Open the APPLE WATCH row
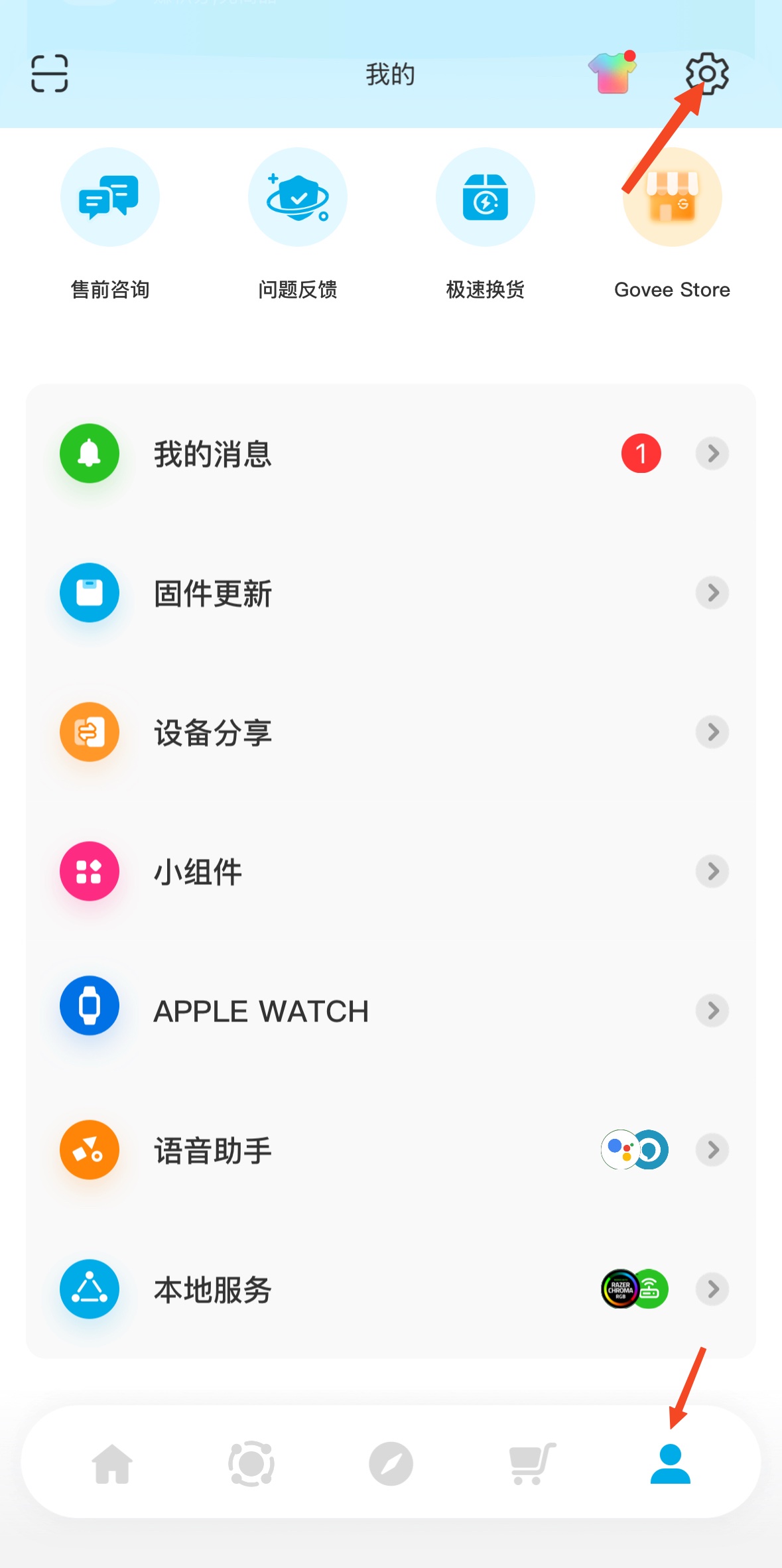 click(x=391, y=1011)
